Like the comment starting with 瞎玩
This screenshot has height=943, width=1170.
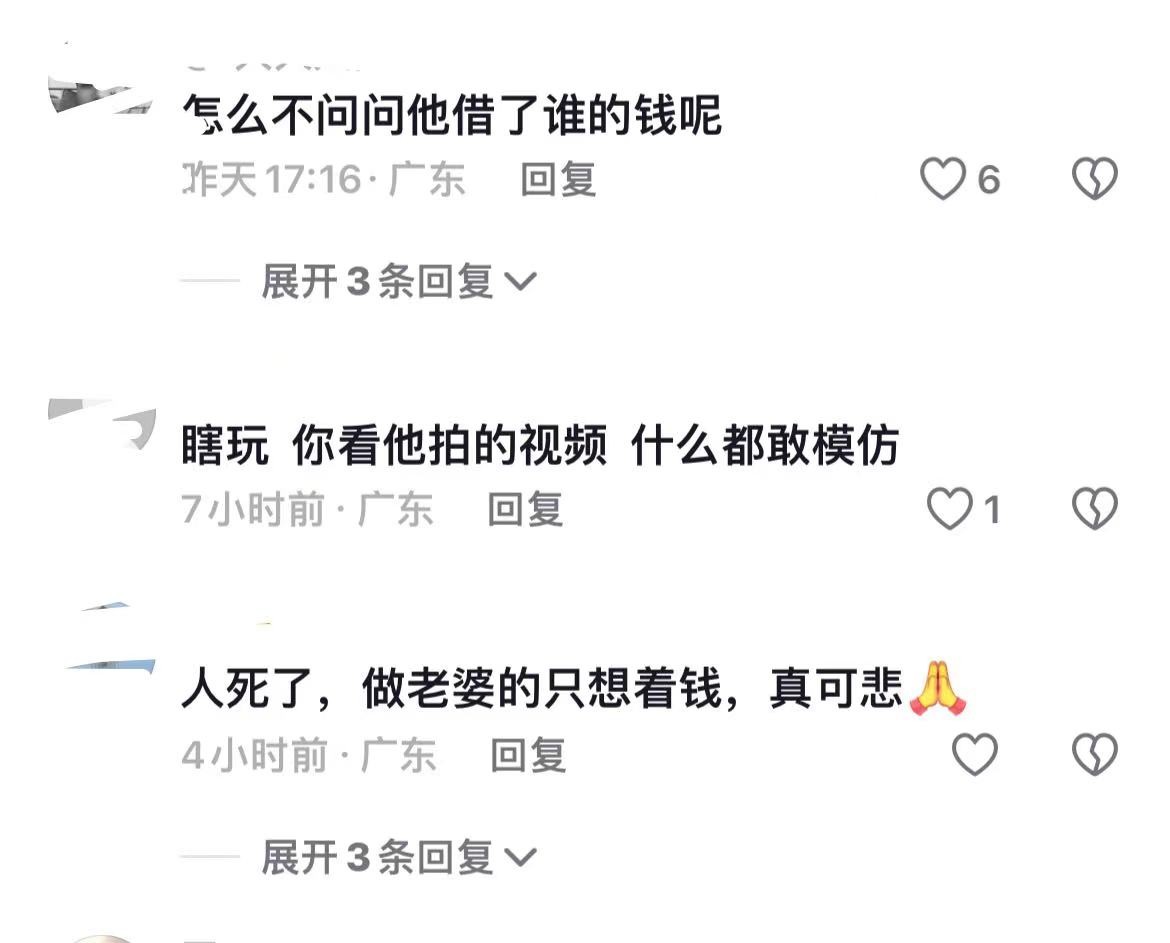(x=949, y=510)
